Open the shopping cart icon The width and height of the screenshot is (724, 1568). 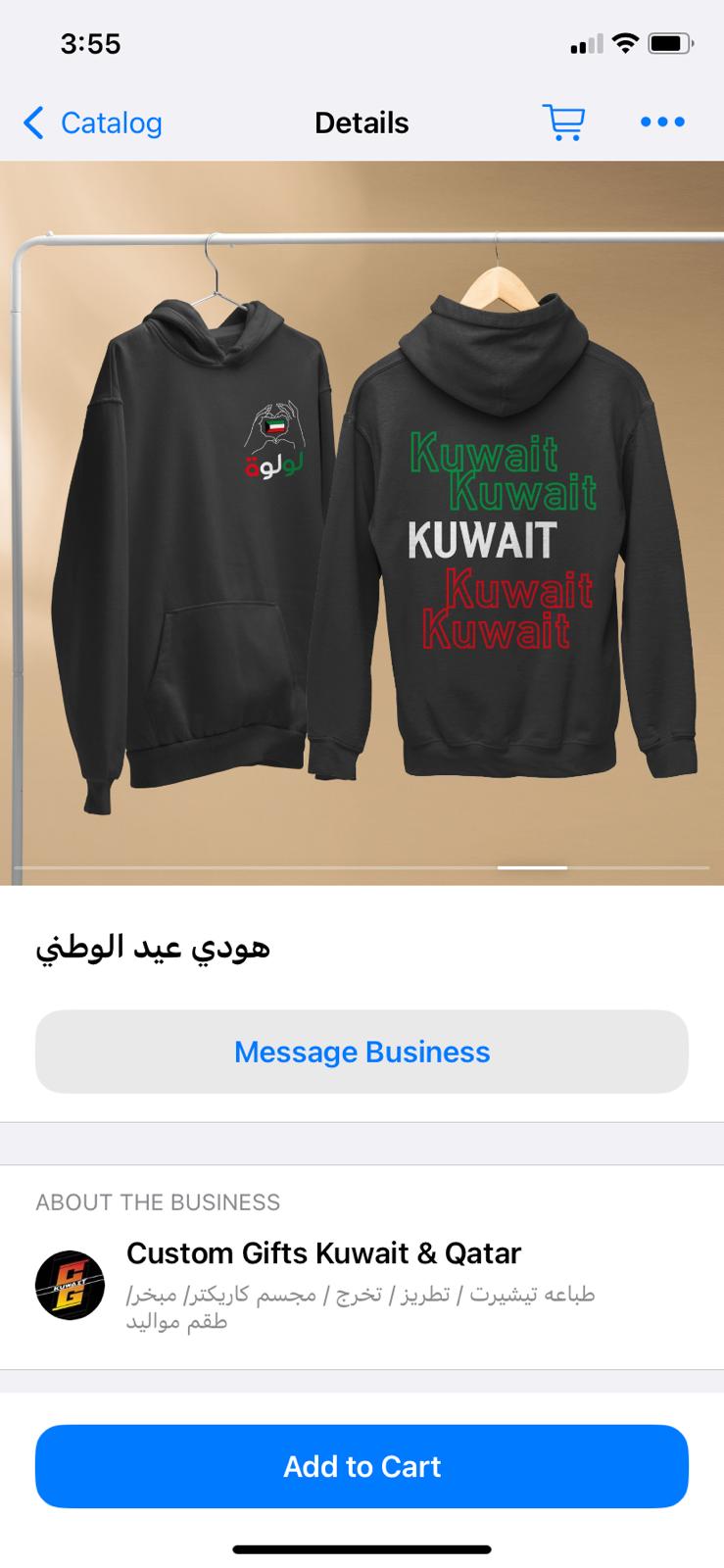coord(563,122)
